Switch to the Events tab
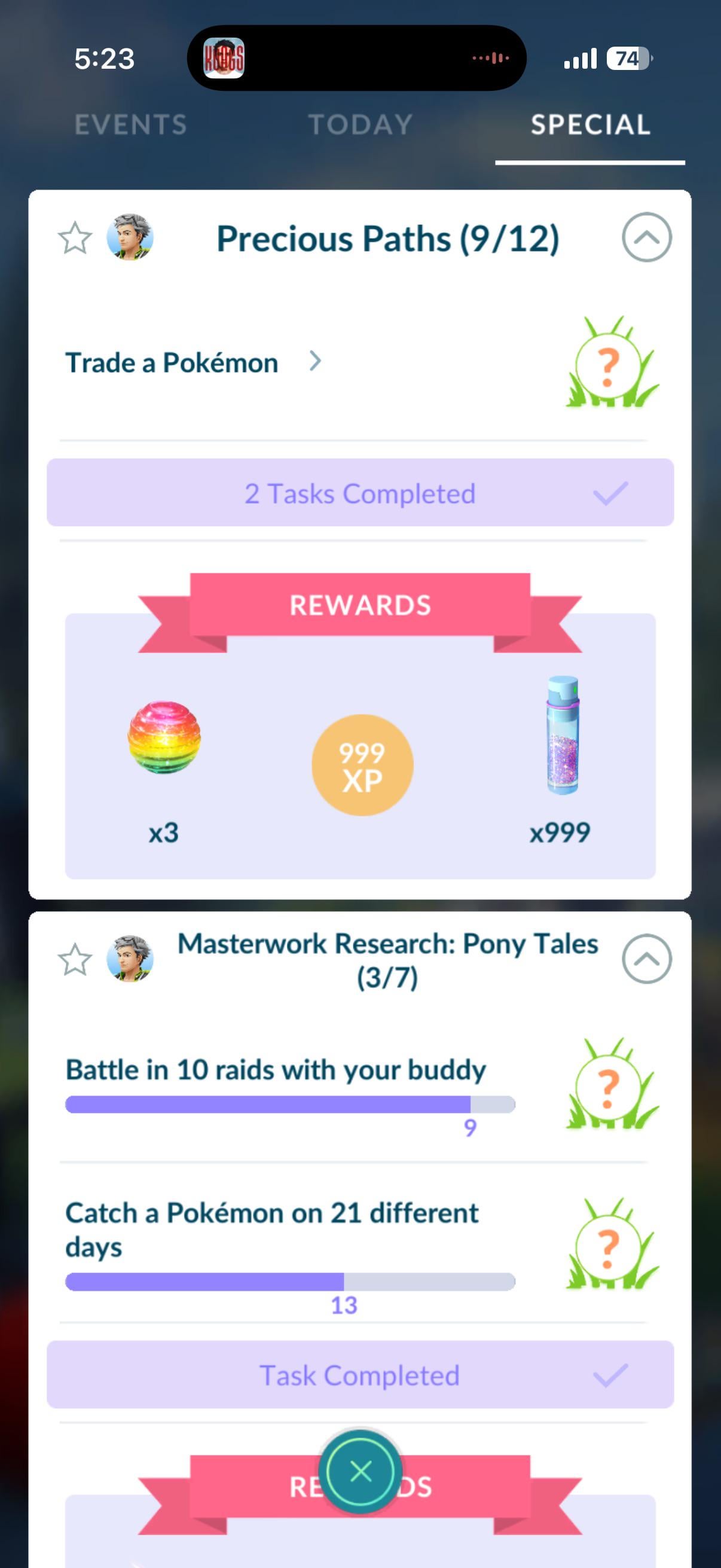Viewport: 721px width, 1568px height. [130, 125]
